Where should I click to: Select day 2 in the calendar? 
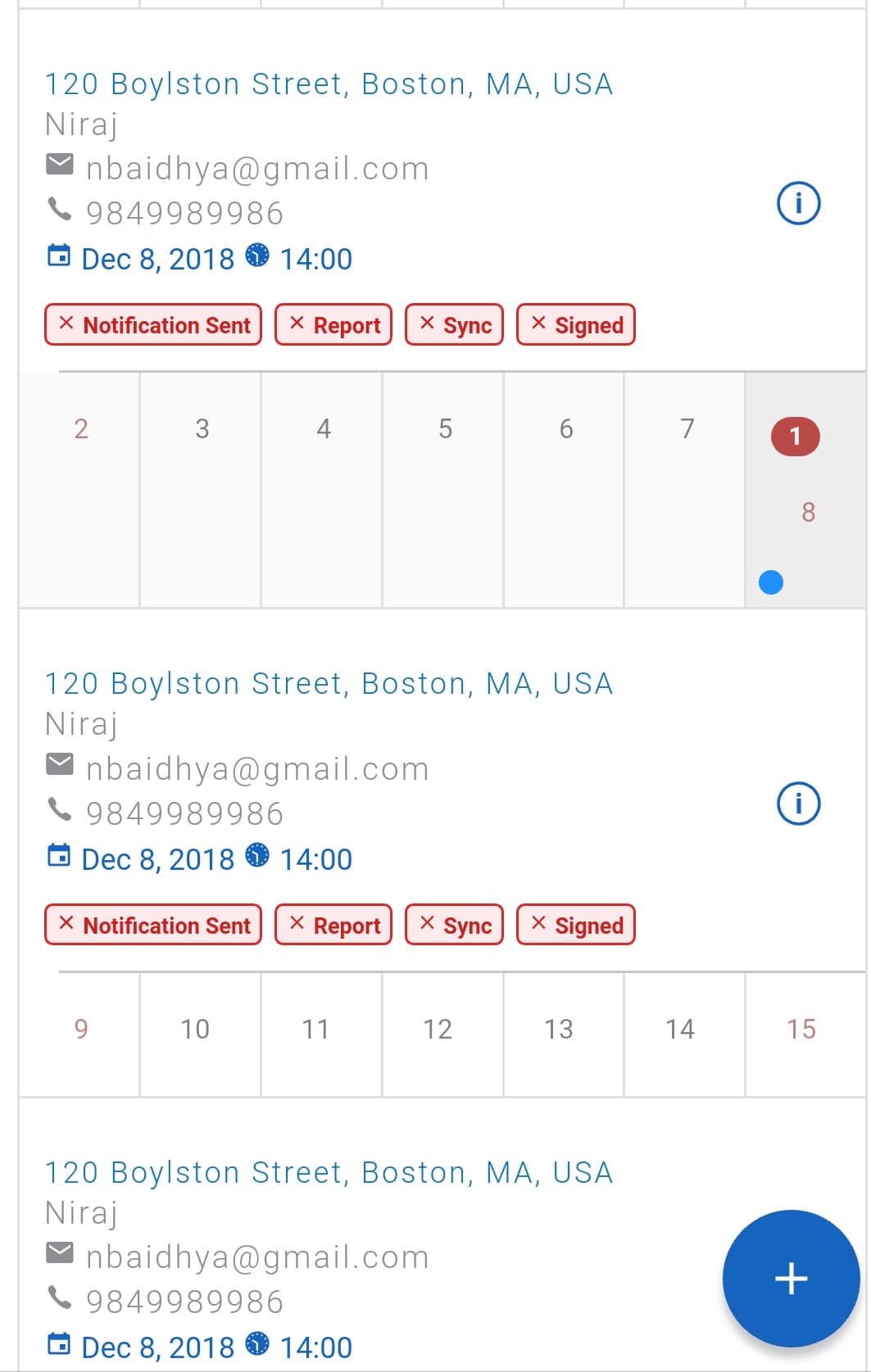(80, 490)
